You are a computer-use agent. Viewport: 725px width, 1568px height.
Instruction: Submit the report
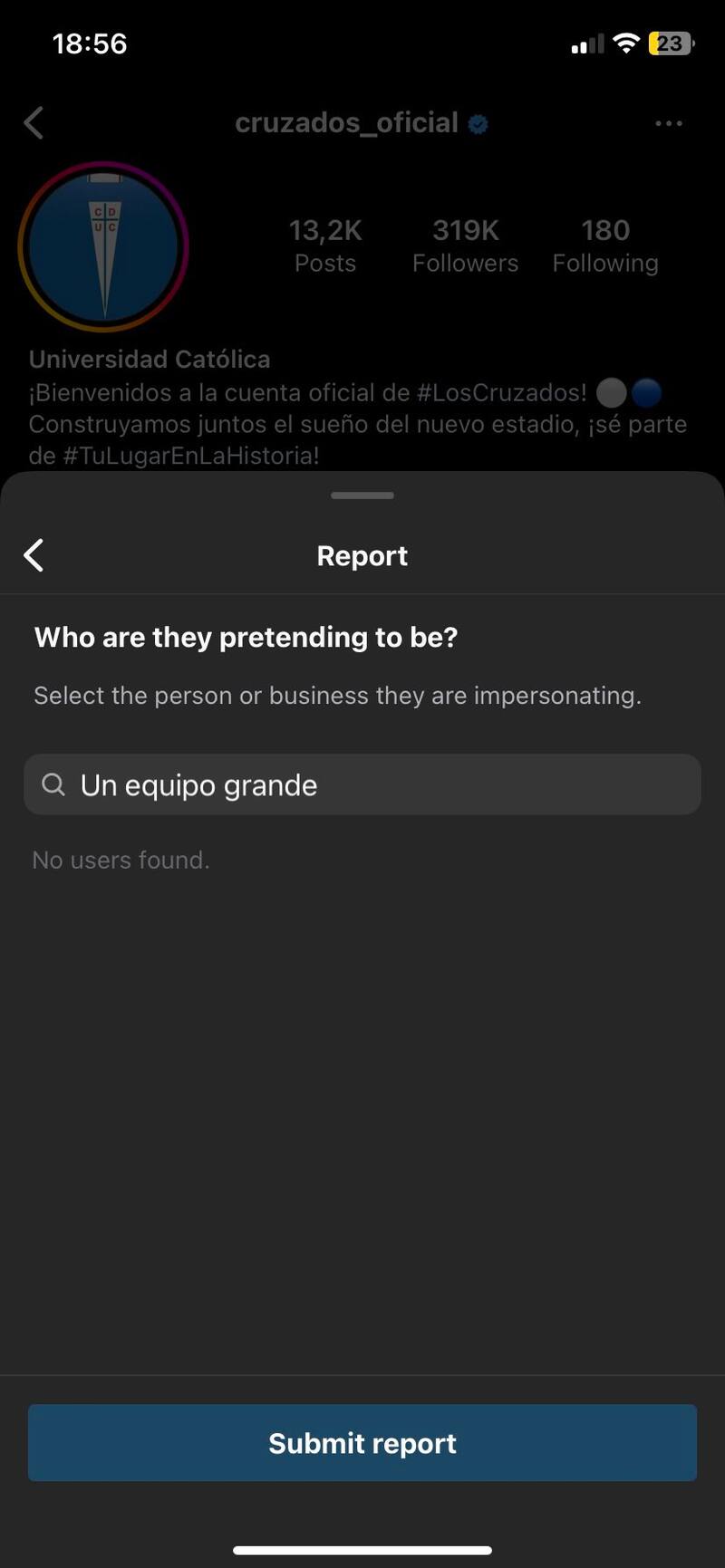(x=362, y=1443)
